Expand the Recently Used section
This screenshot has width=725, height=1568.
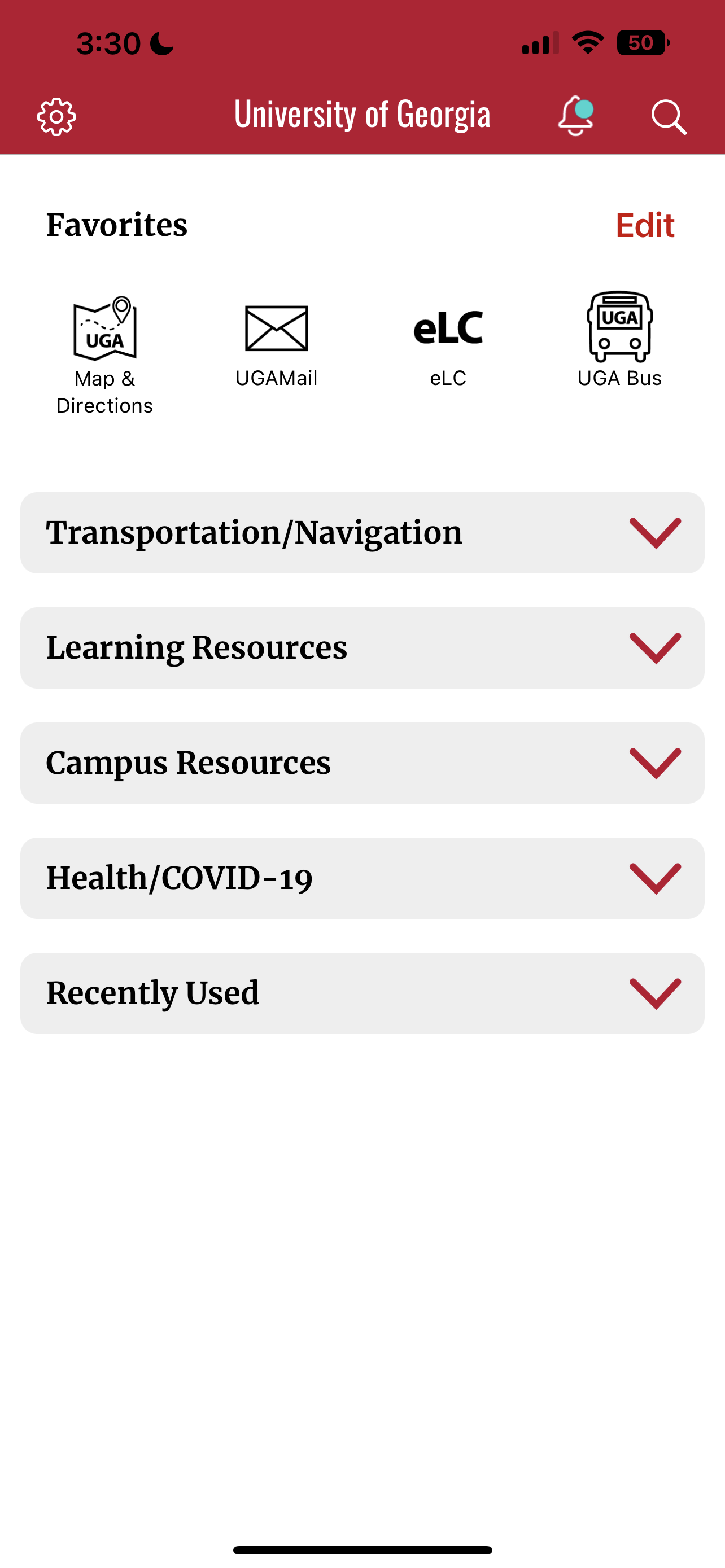coord(362,993)
